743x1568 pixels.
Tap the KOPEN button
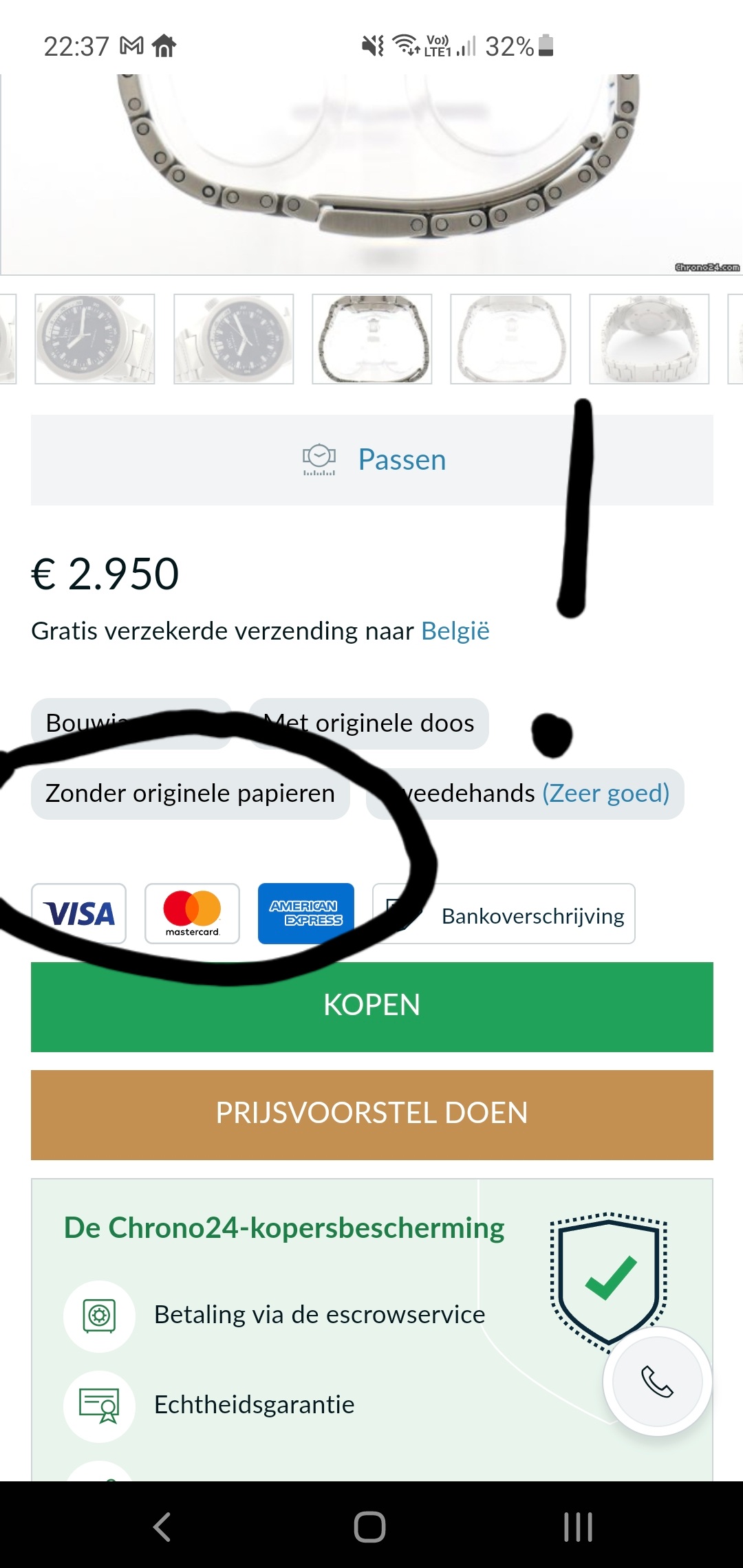point(371,1006)
